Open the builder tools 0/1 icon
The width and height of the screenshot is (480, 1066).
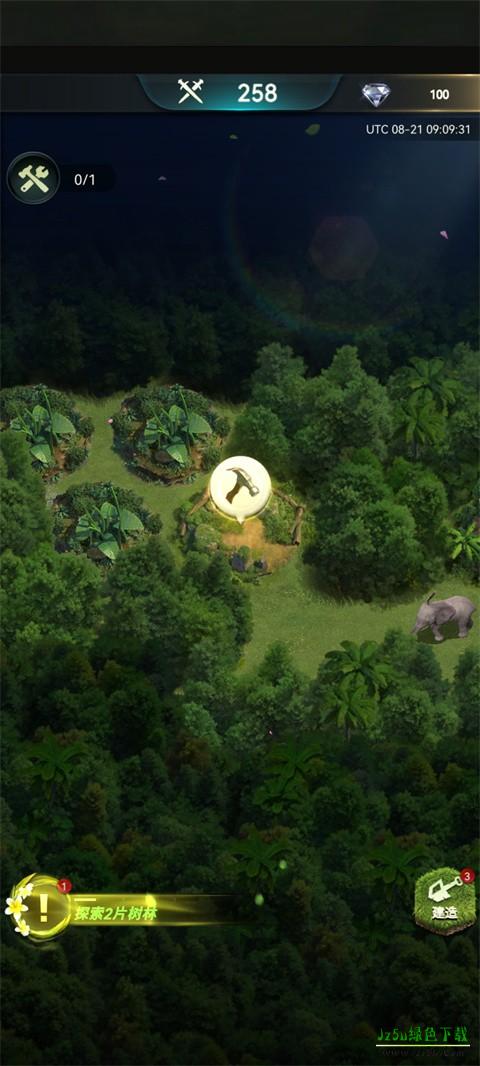coord(33,179)
